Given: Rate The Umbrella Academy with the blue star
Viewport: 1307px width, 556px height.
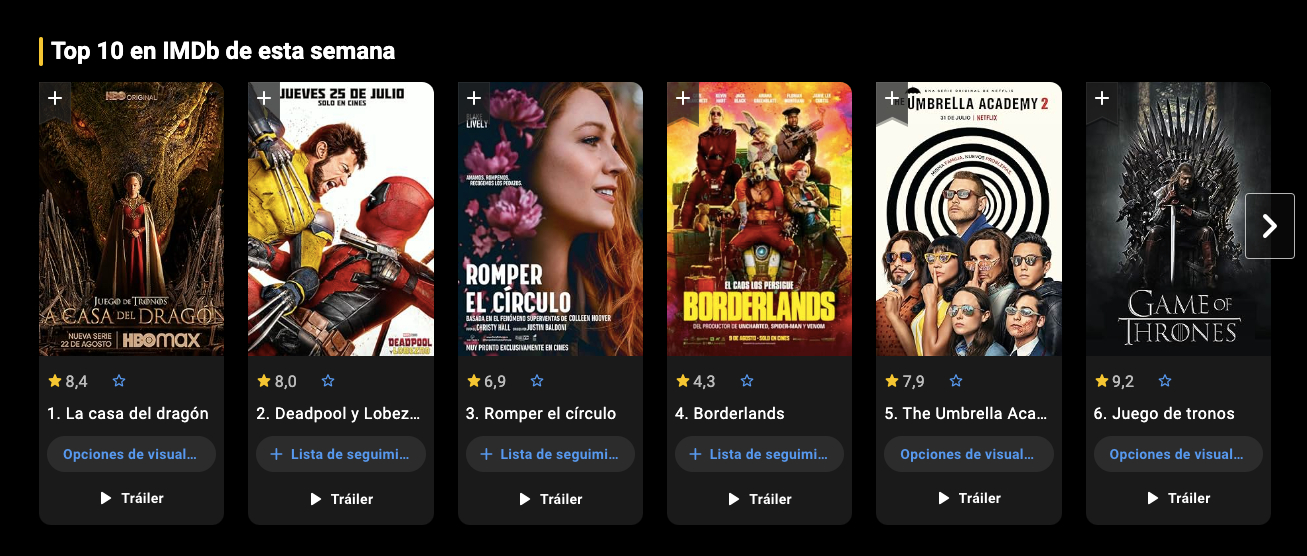Looking at the screenshot, I should click(x=956, y=381).
